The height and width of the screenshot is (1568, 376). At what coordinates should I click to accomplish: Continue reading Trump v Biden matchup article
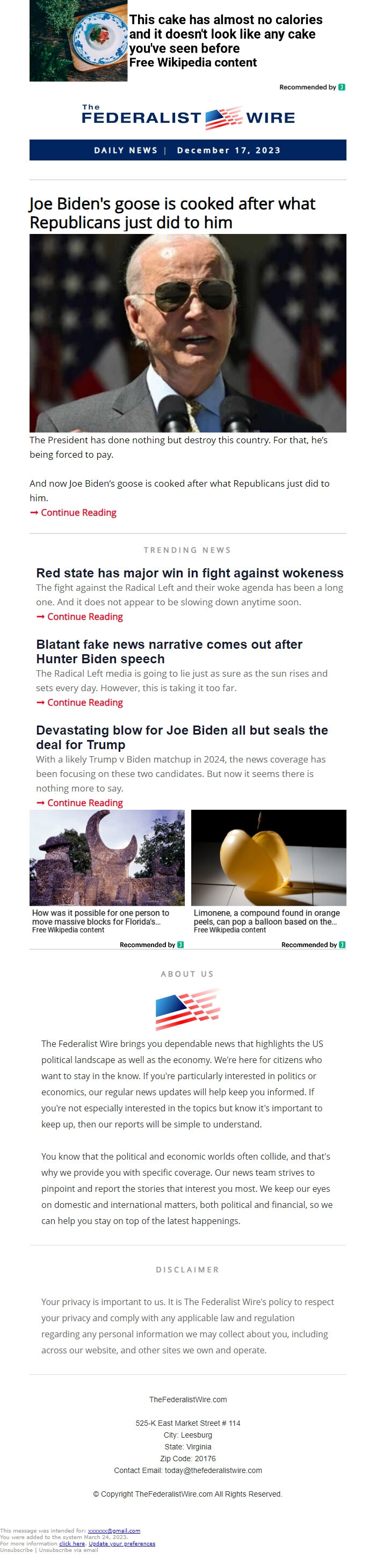(85, 803)
